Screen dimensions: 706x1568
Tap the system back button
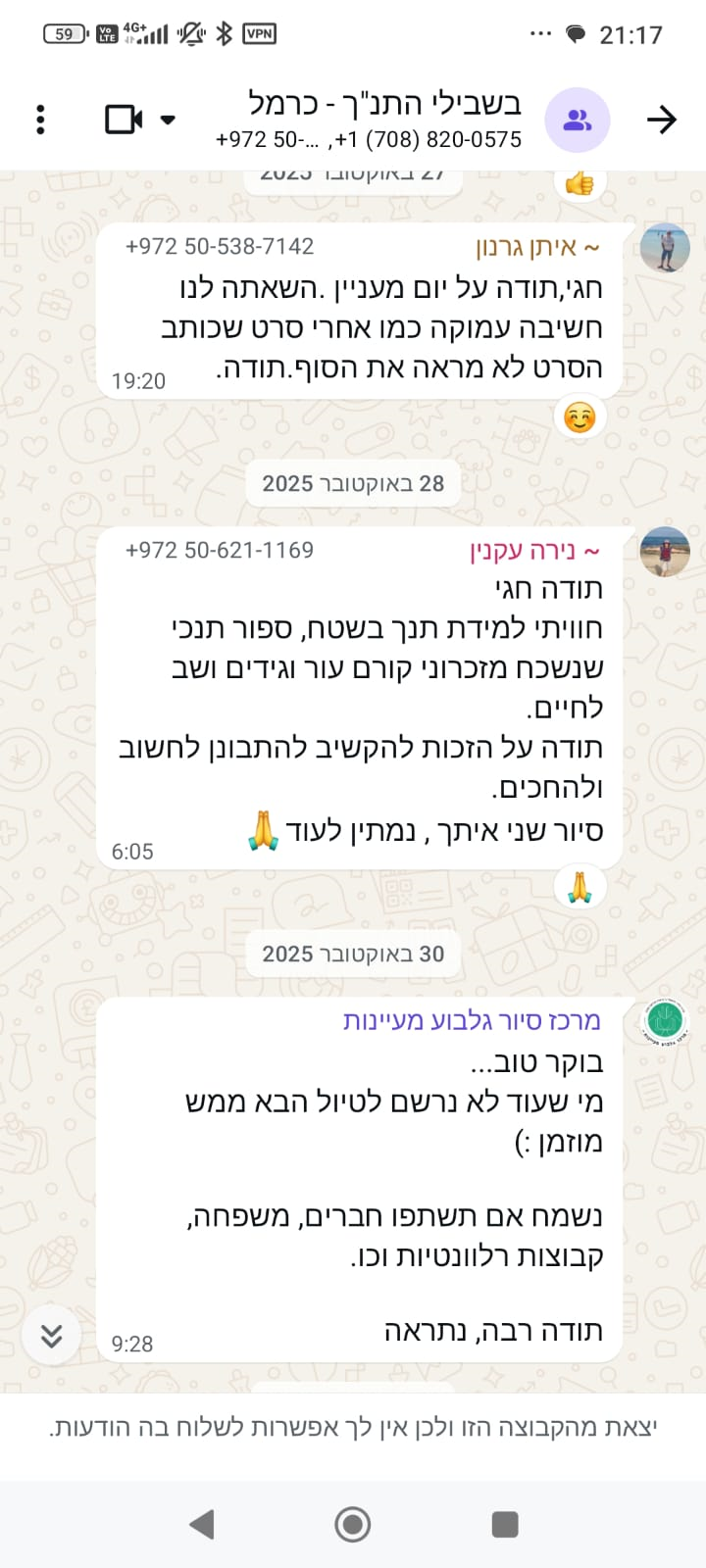[202, 1524]
